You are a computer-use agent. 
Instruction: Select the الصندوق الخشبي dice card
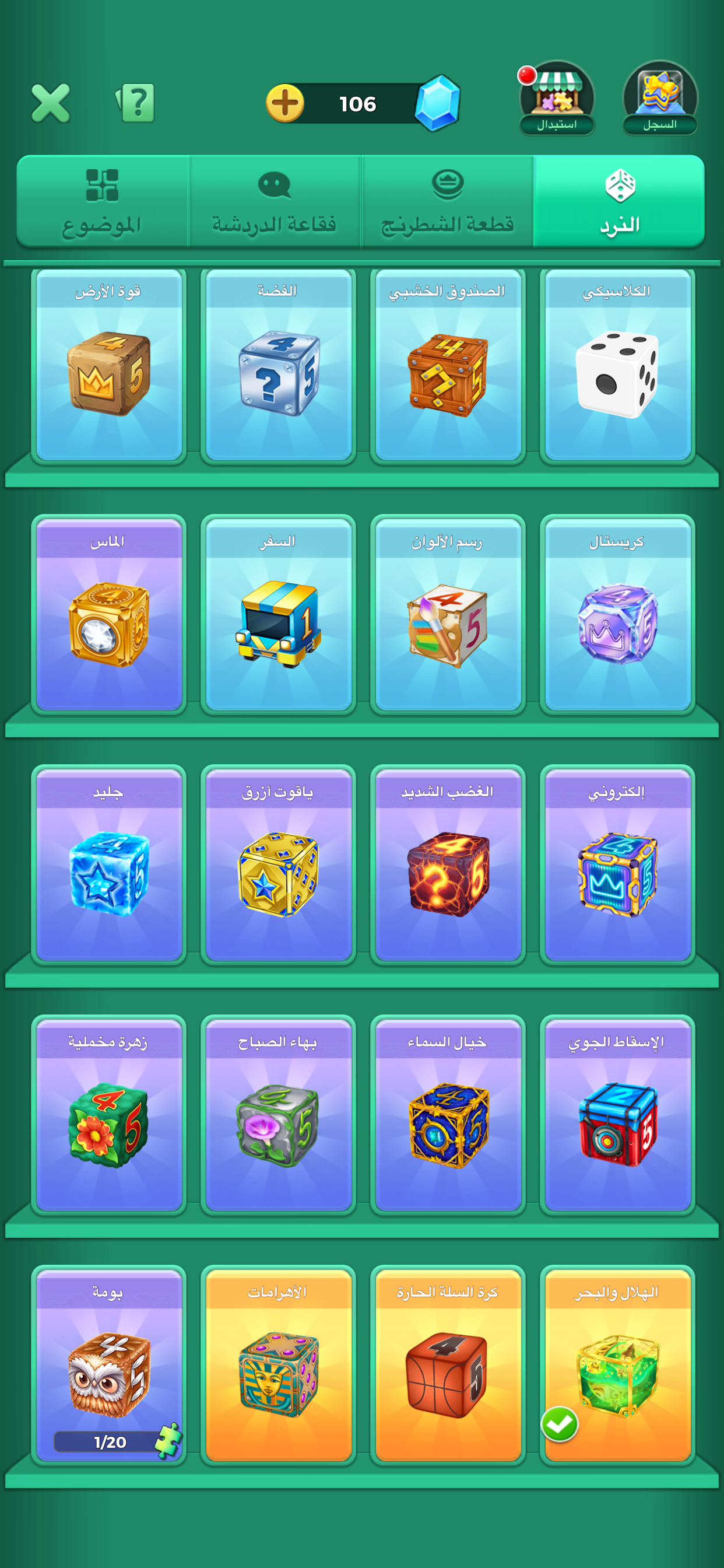tap(447, 366)
